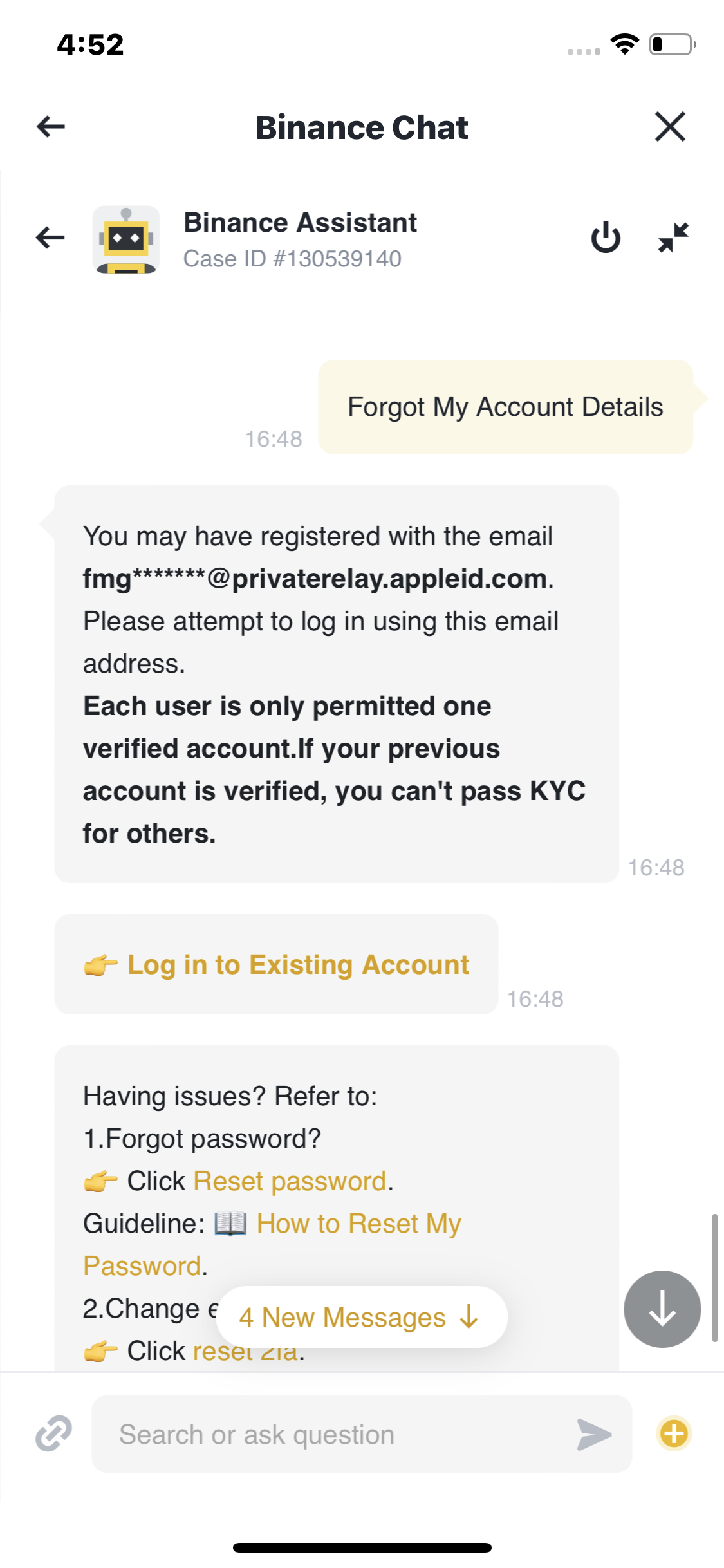Minimize the chat window
Viewport: 724px width, 1568px height.
[x=673, y=238]
